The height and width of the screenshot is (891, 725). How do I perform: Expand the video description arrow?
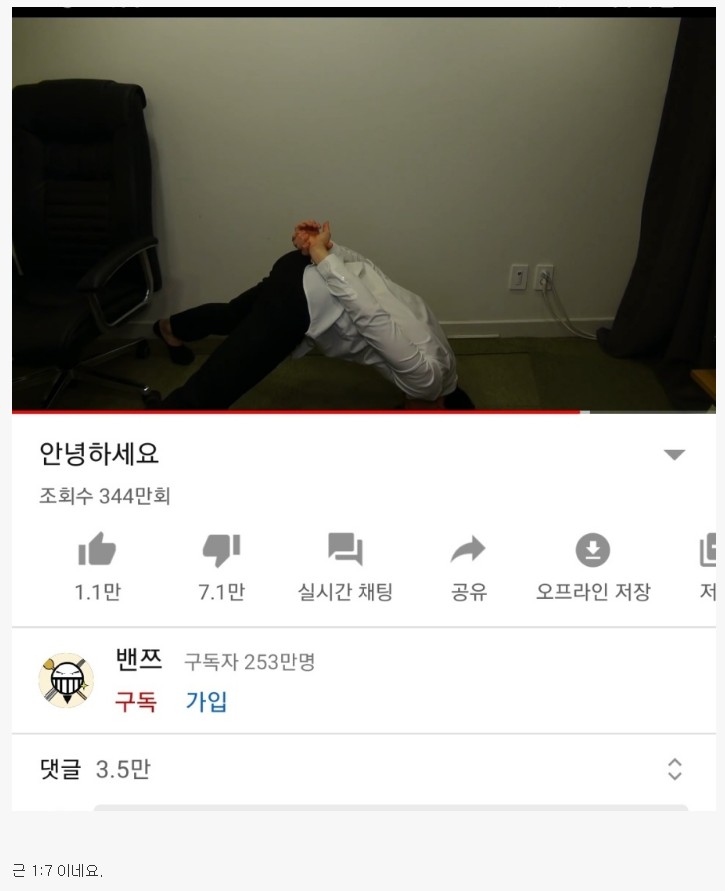pos(674,455)
